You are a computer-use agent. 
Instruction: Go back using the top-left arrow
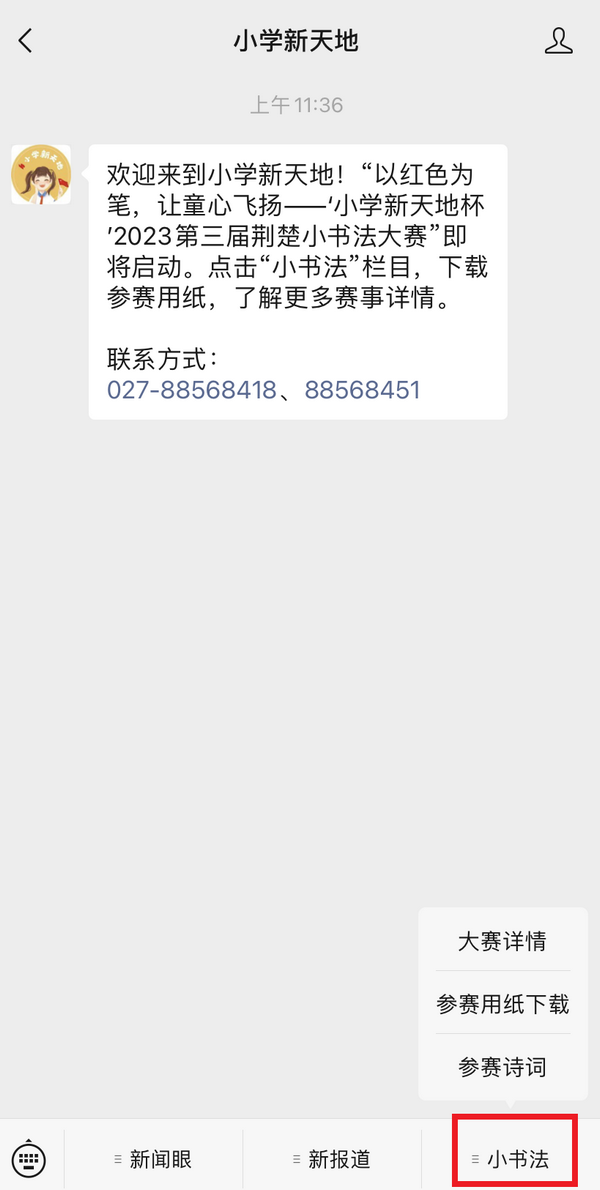pyautogui.click(x=26, y=40)
